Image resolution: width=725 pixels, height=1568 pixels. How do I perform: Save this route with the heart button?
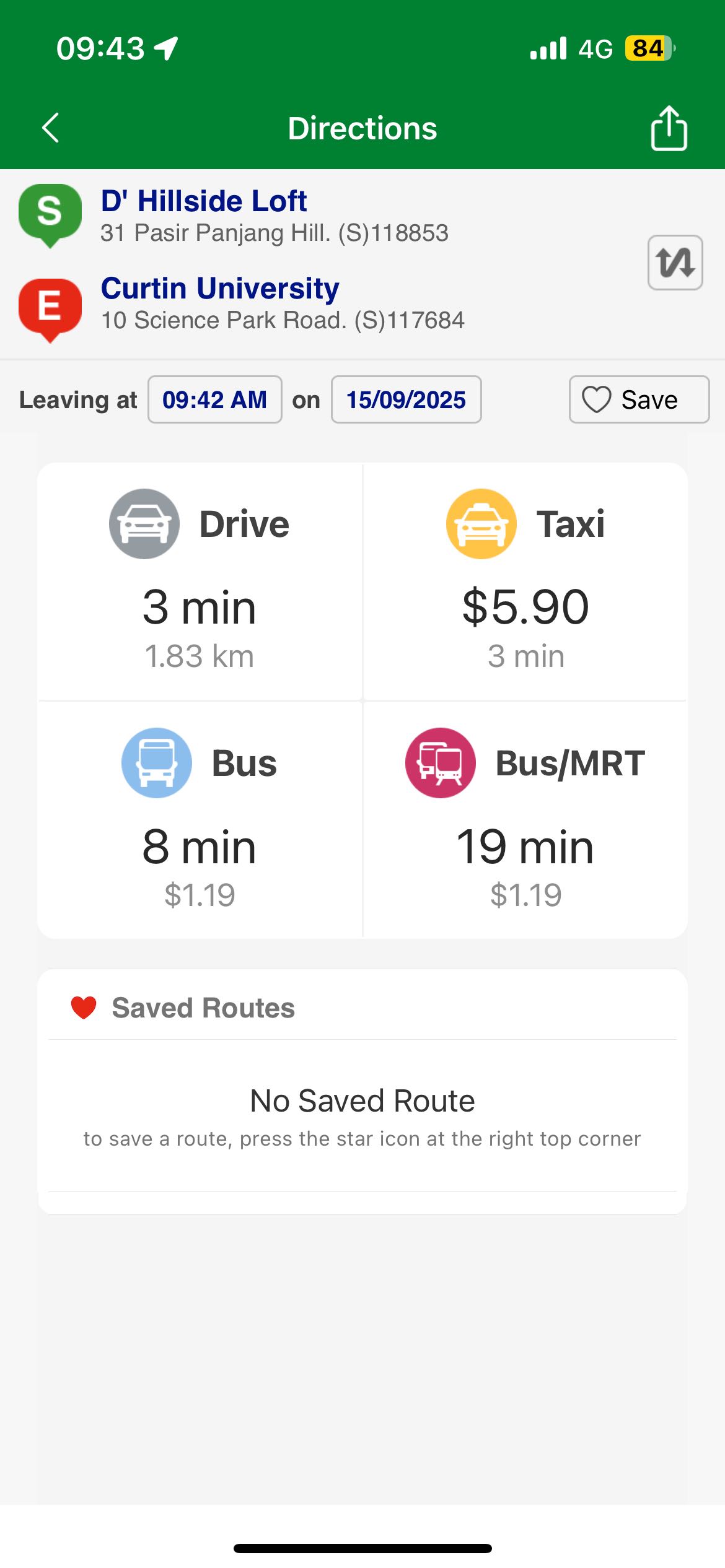click(x=639, y=400)
